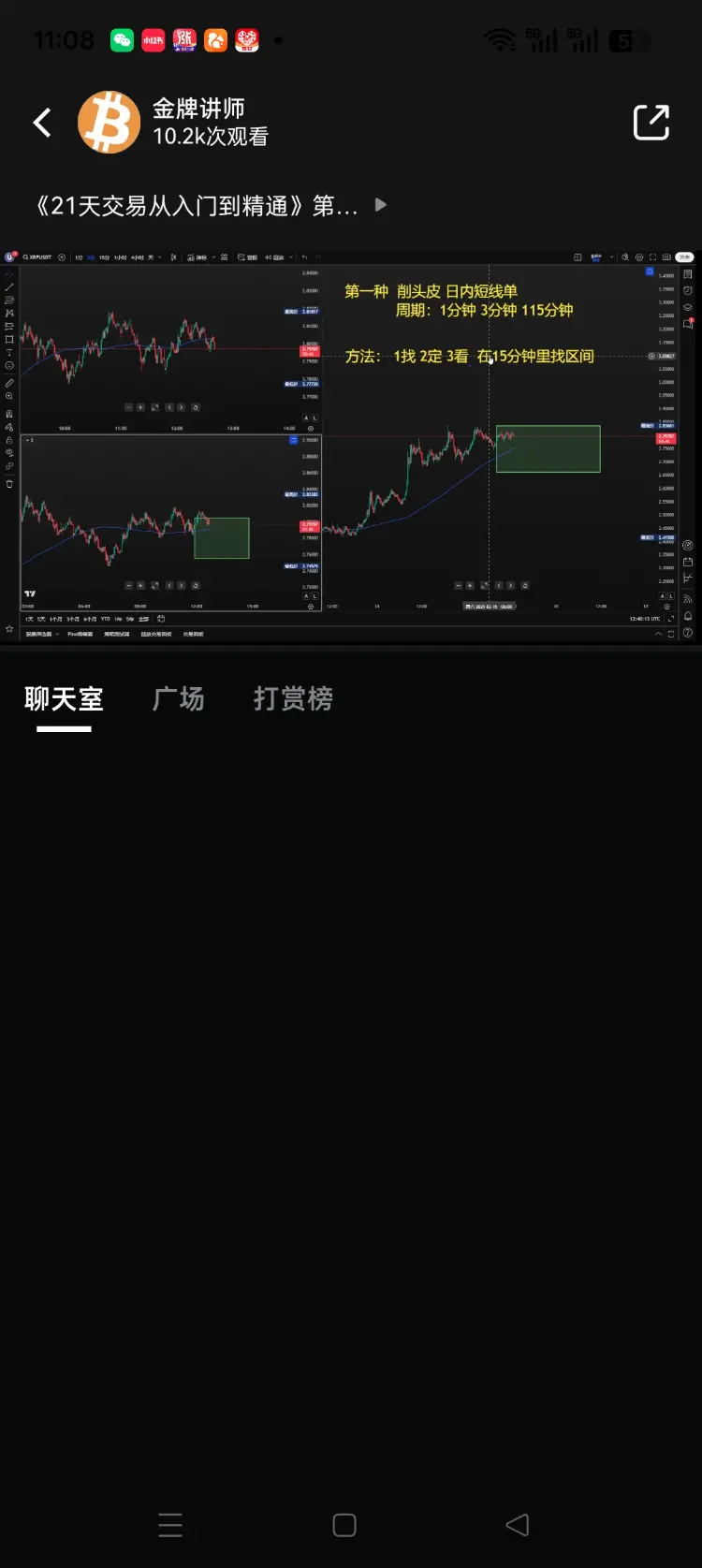This screenshot has height=1568, width=702.
Task: Switch to the 聊天室 tab
Action: click(64, 699)
